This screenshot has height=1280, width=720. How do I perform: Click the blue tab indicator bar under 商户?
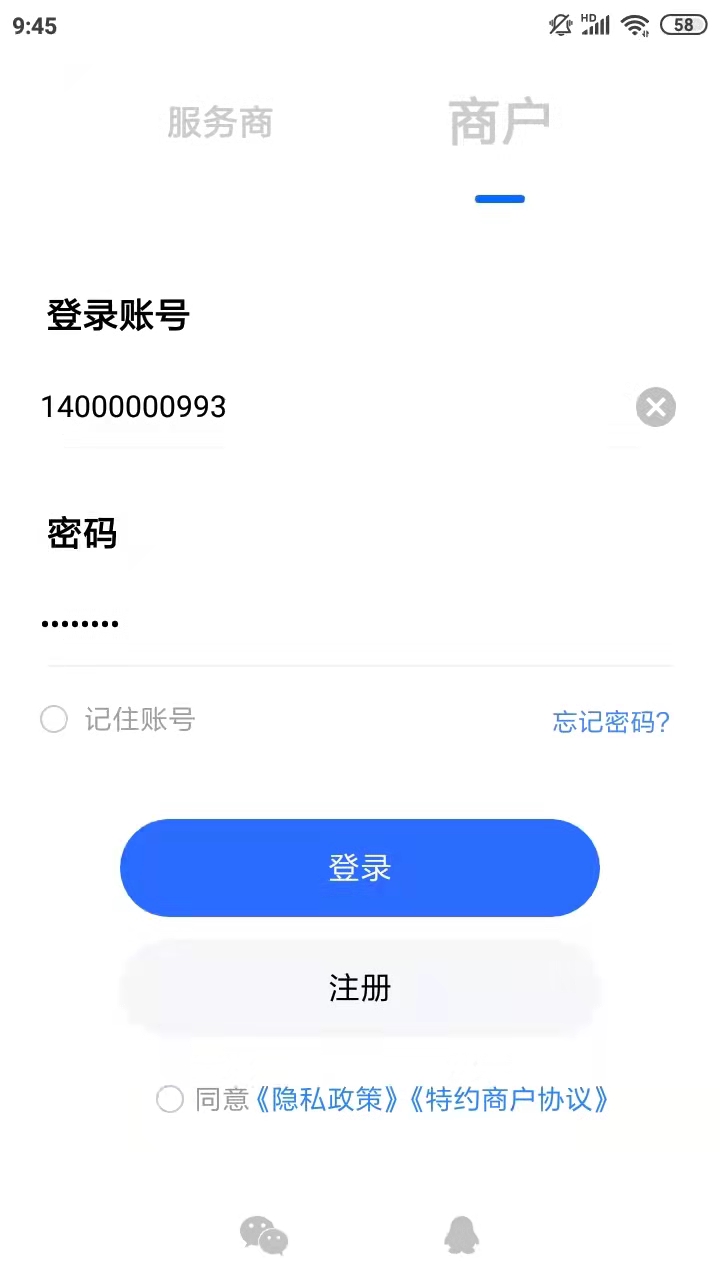point(499,198)
